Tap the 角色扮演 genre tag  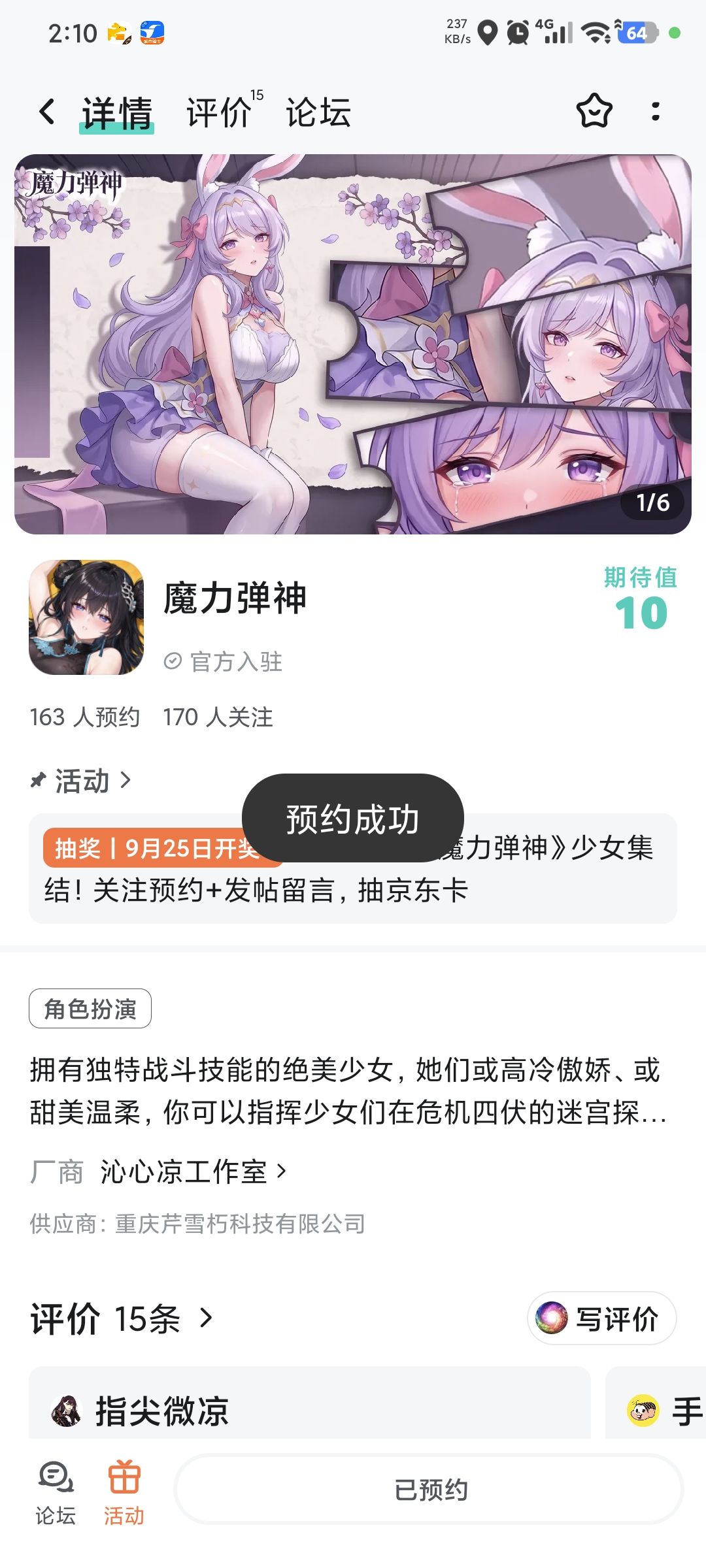[x=90, y=1009]
